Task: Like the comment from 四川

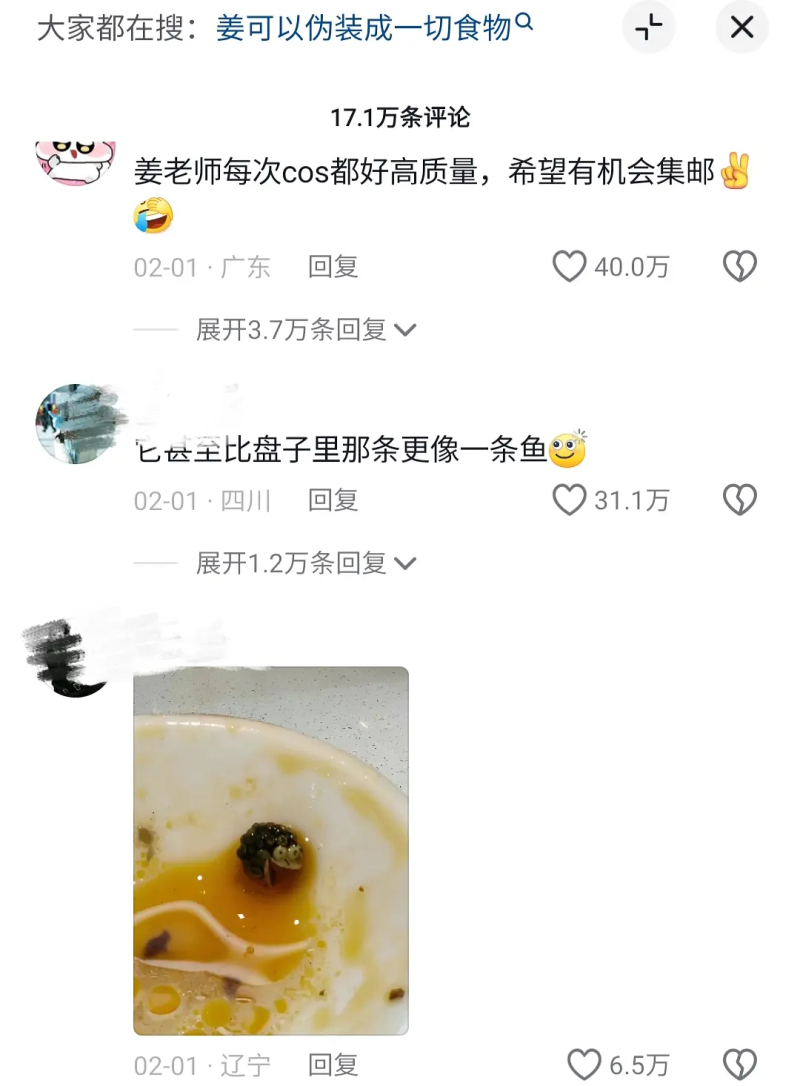Action: coord(570,500)
